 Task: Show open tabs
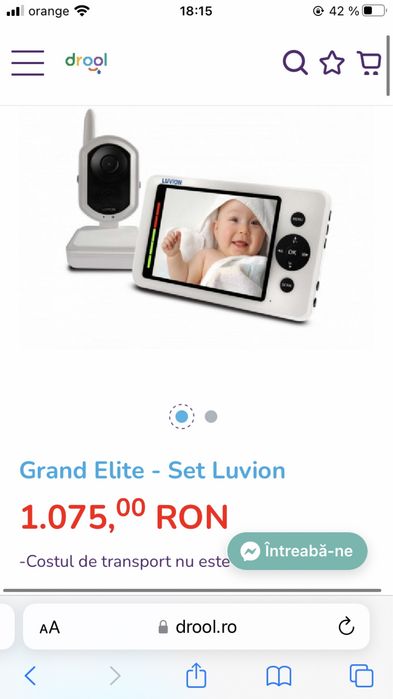[x=361, y=675]
